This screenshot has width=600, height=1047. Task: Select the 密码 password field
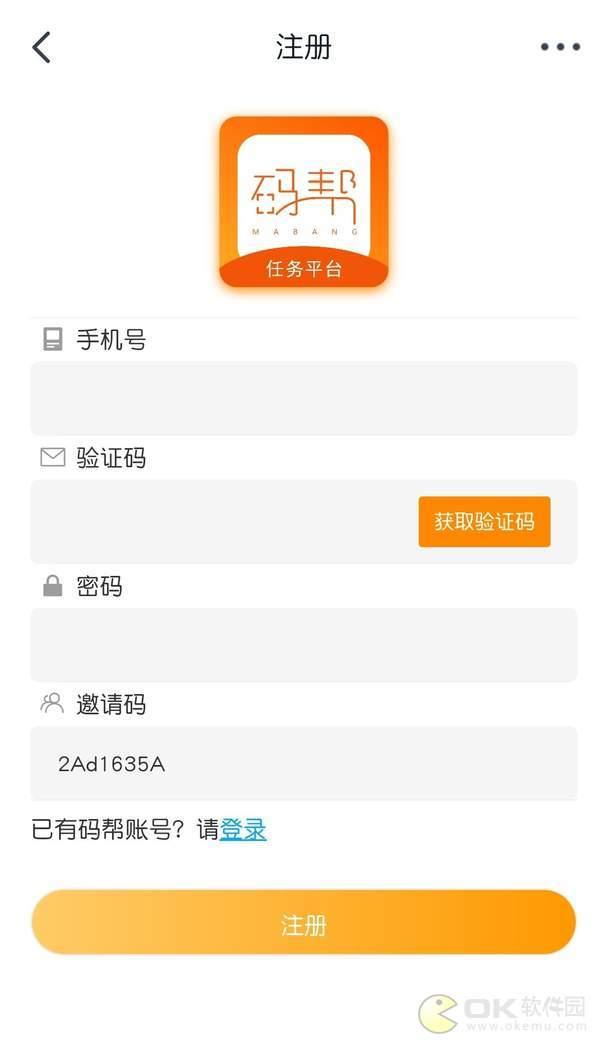tap(304, 644)
